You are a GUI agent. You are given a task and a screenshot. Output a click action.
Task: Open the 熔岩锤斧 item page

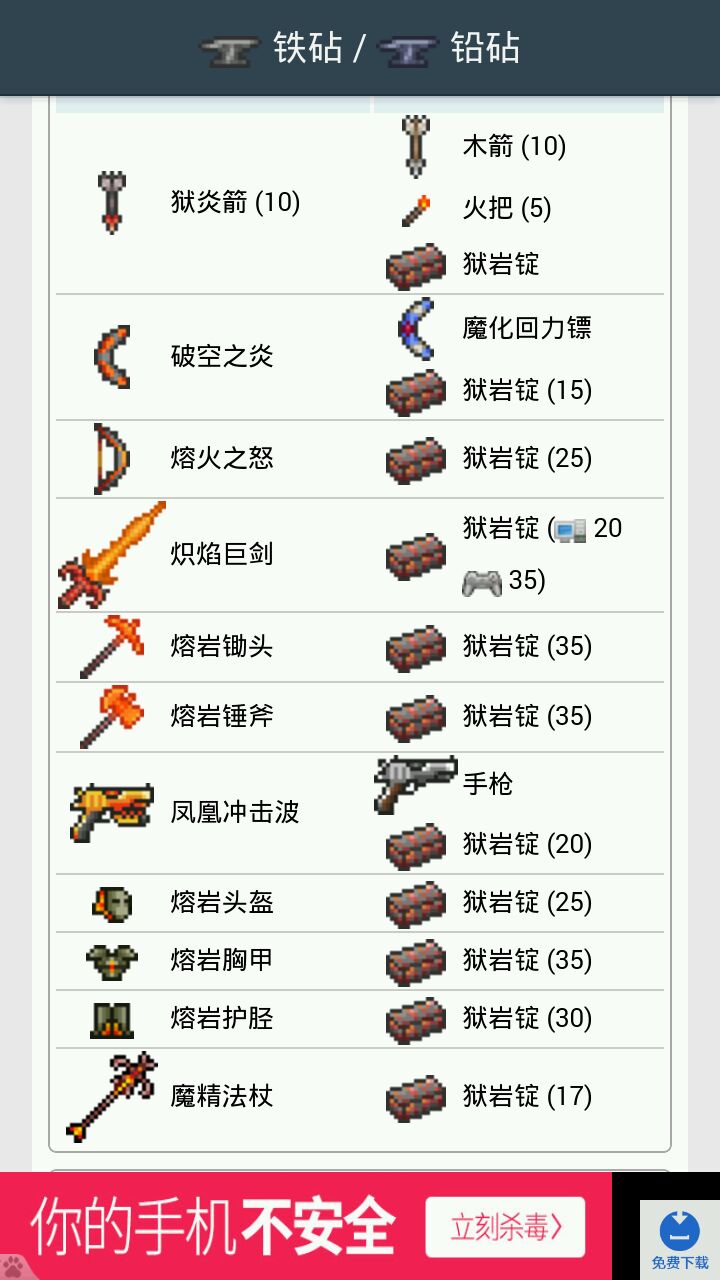click(x=221, y=717)
